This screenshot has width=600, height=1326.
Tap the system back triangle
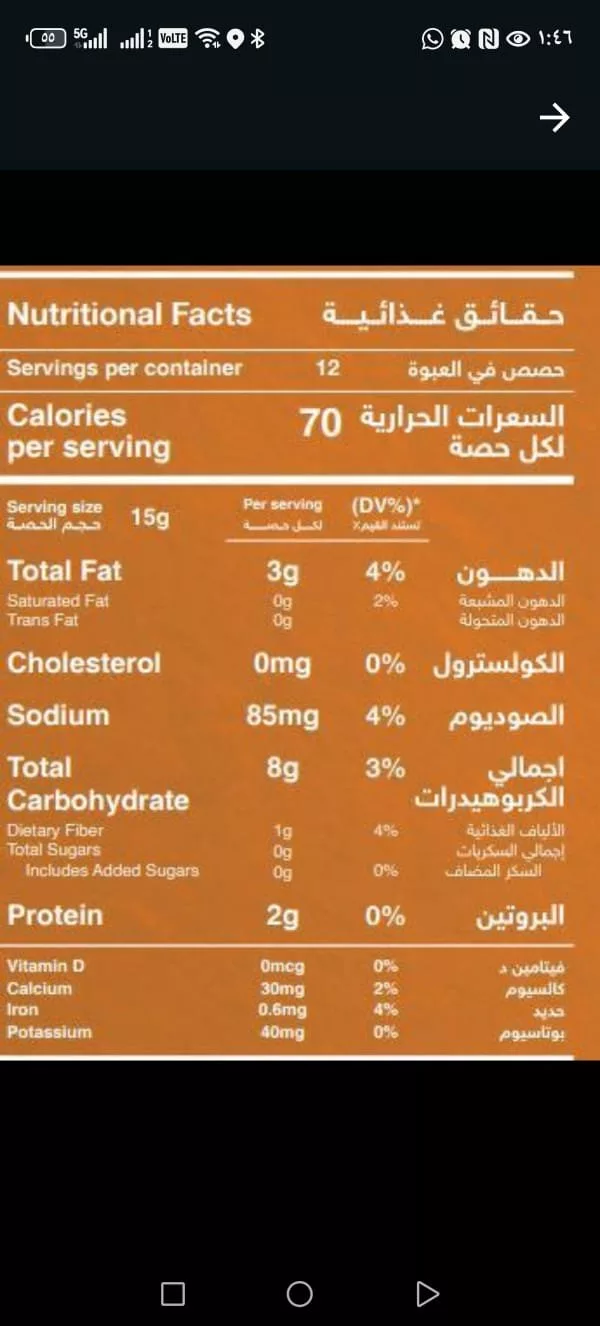(427, 1294)
